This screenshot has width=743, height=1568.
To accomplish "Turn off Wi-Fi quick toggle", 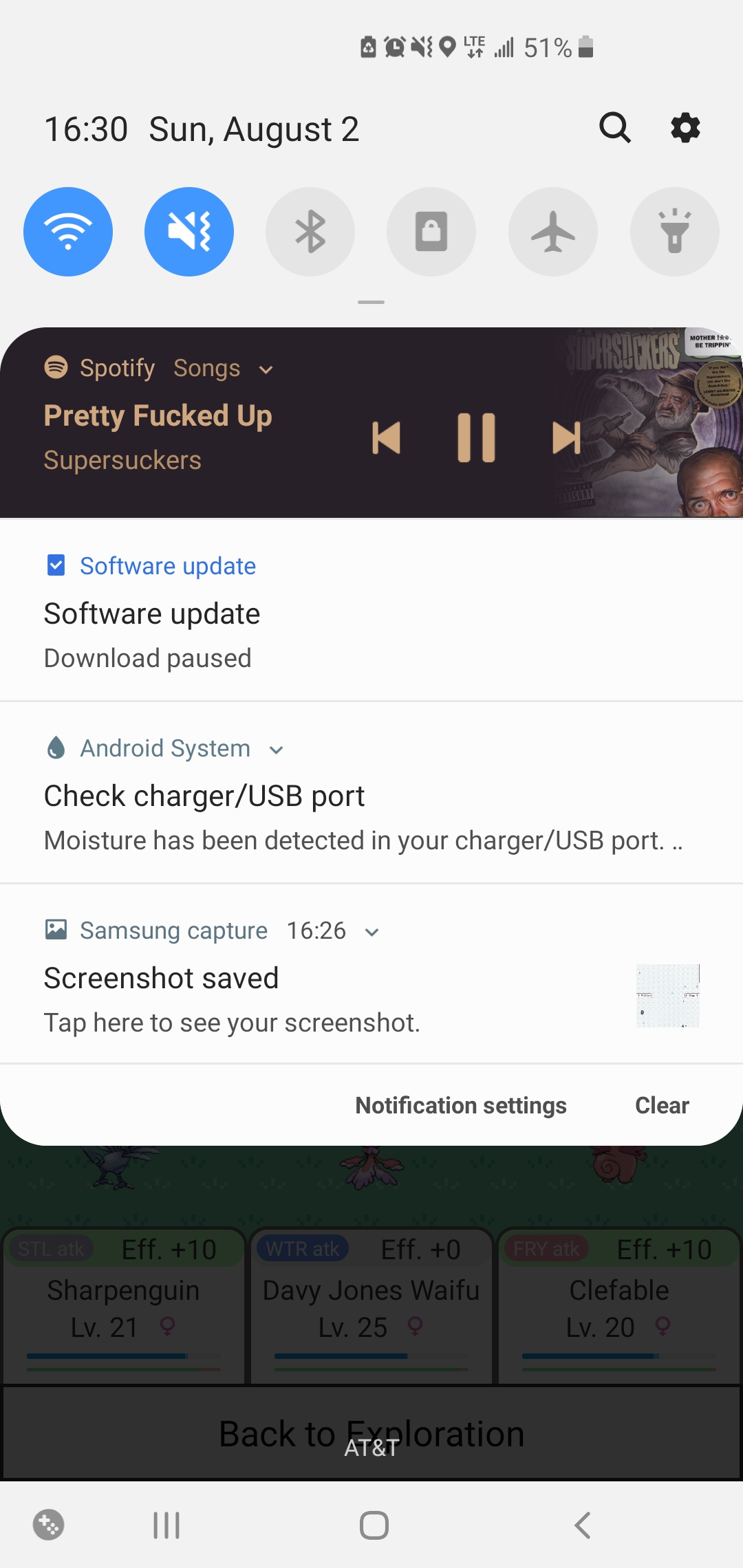I will tap(68, 232).
